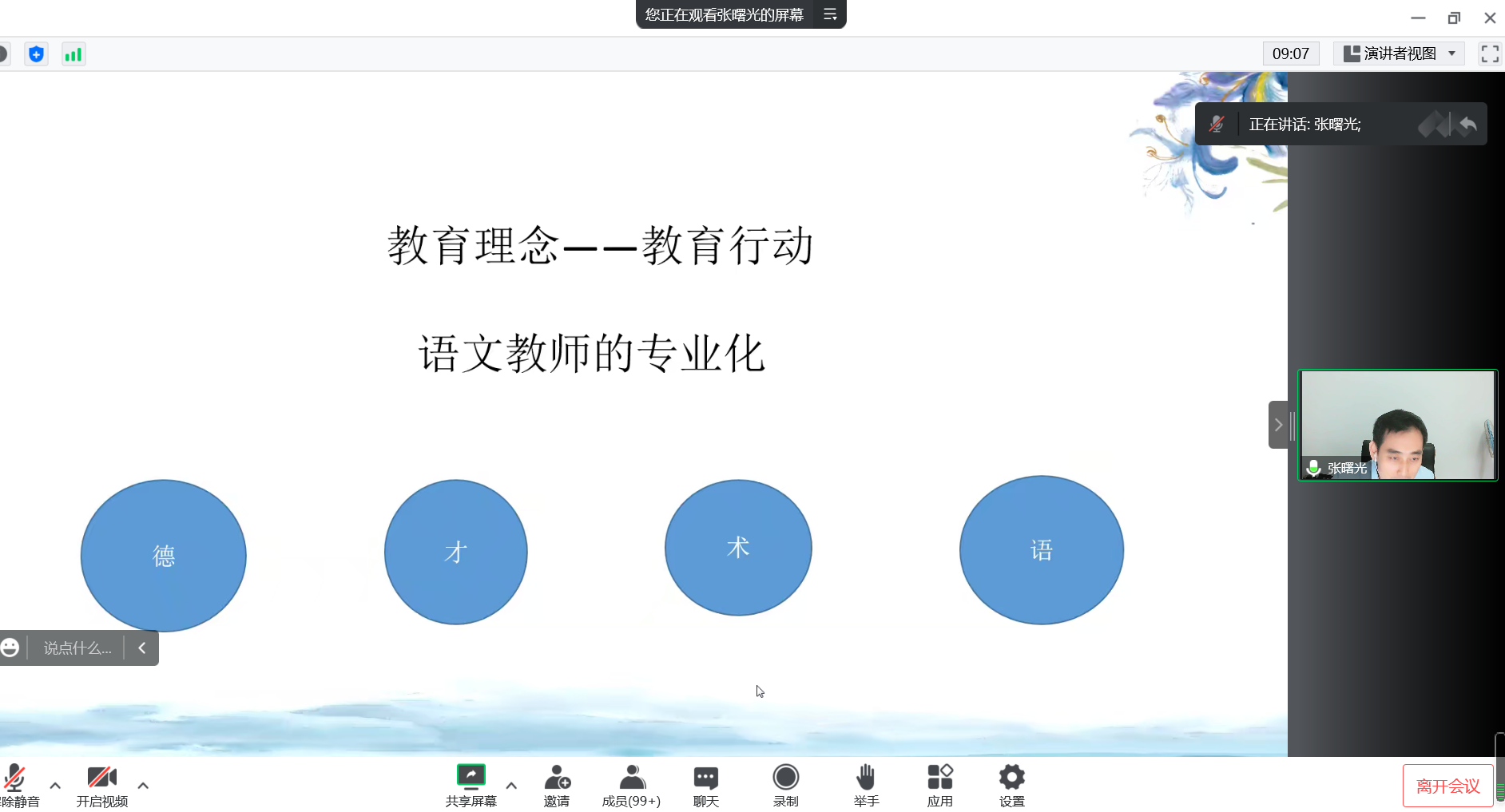Expand audio options arrow

[x=55, y=786]
